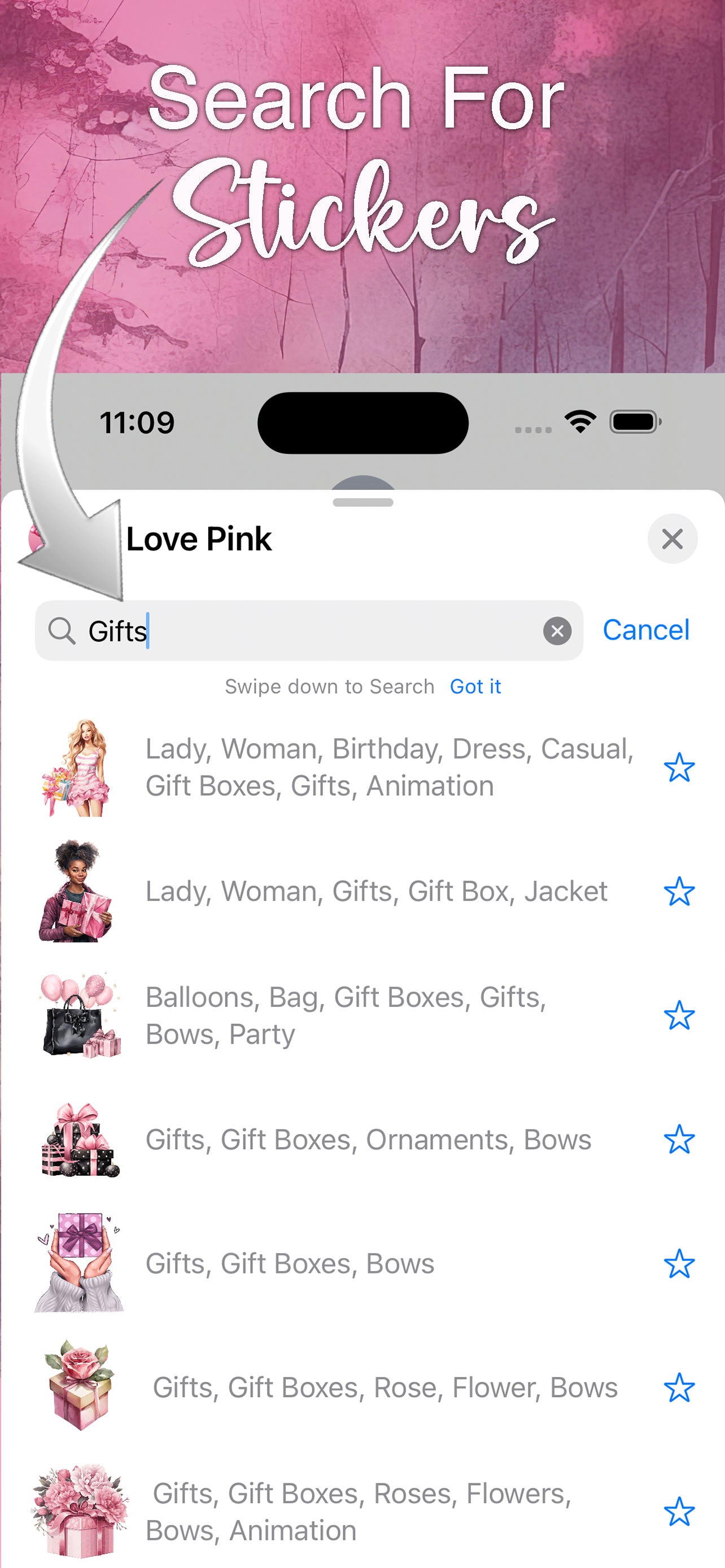
Task: Tap the Love Pink title
Action: pos(199,538)
